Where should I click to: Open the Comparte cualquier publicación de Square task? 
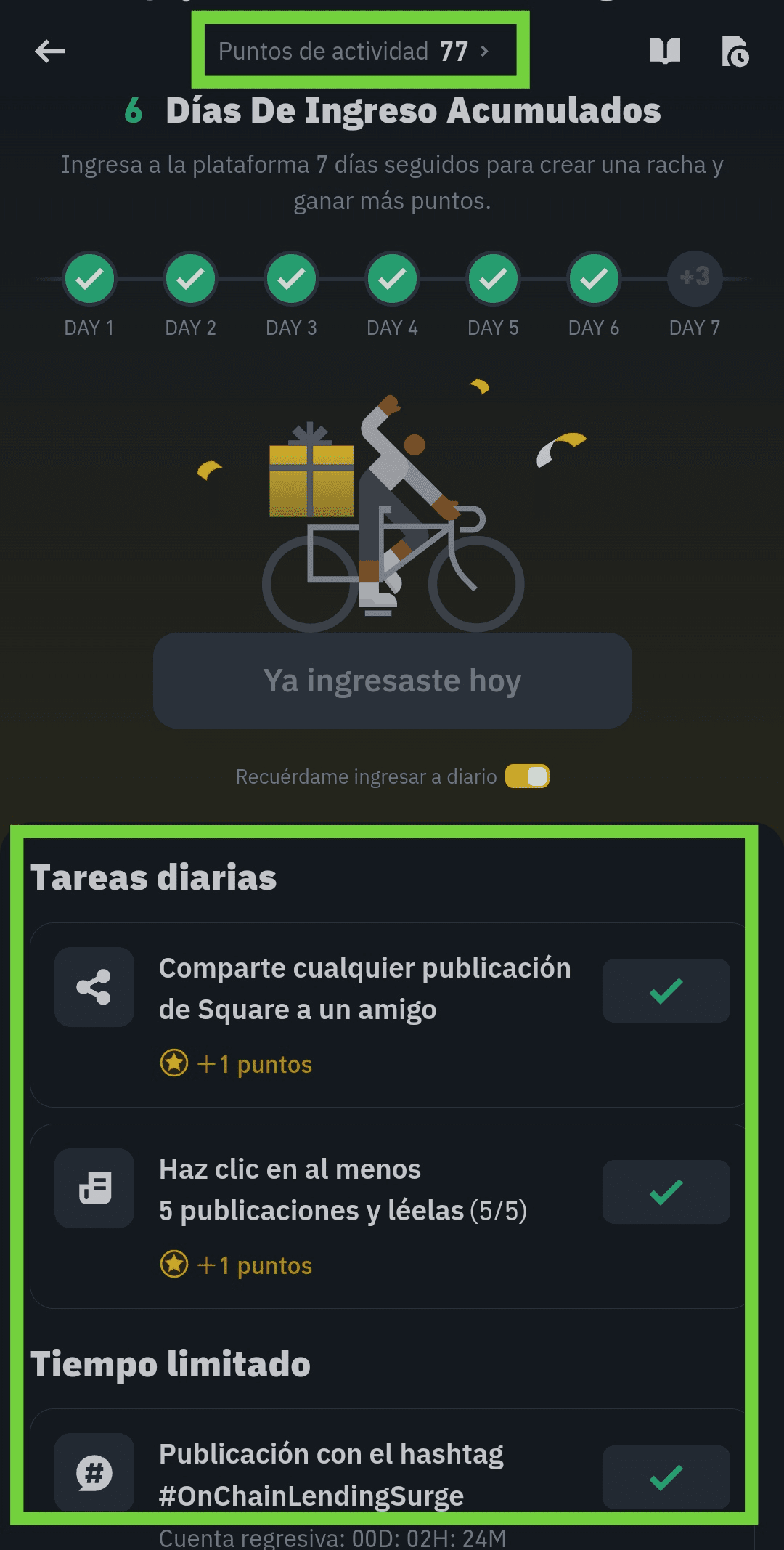coord(364,989)
